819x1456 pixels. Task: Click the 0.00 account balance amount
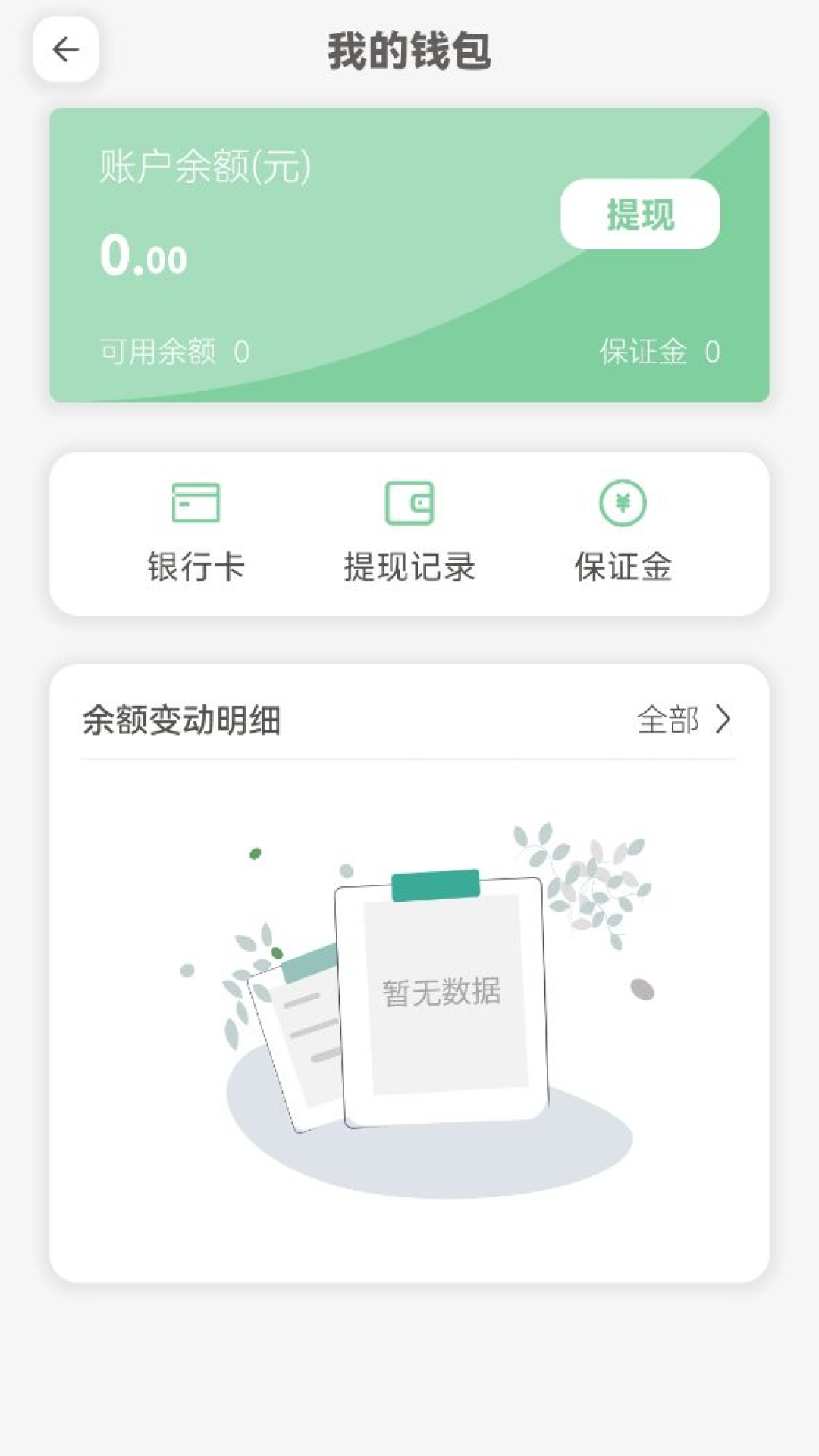(x=142, y=256)
